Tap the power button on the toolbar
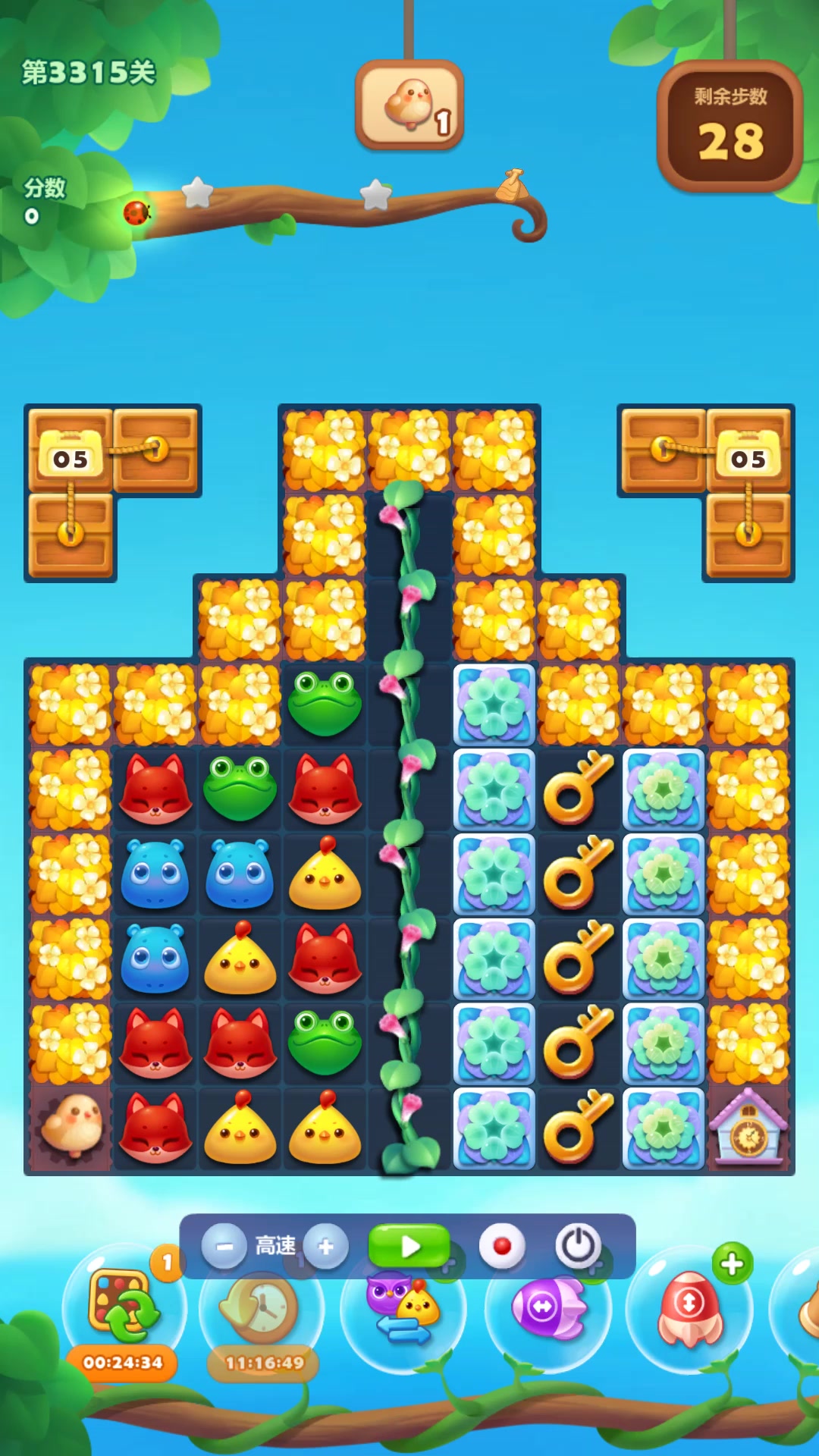 [x=578, y=1246]
